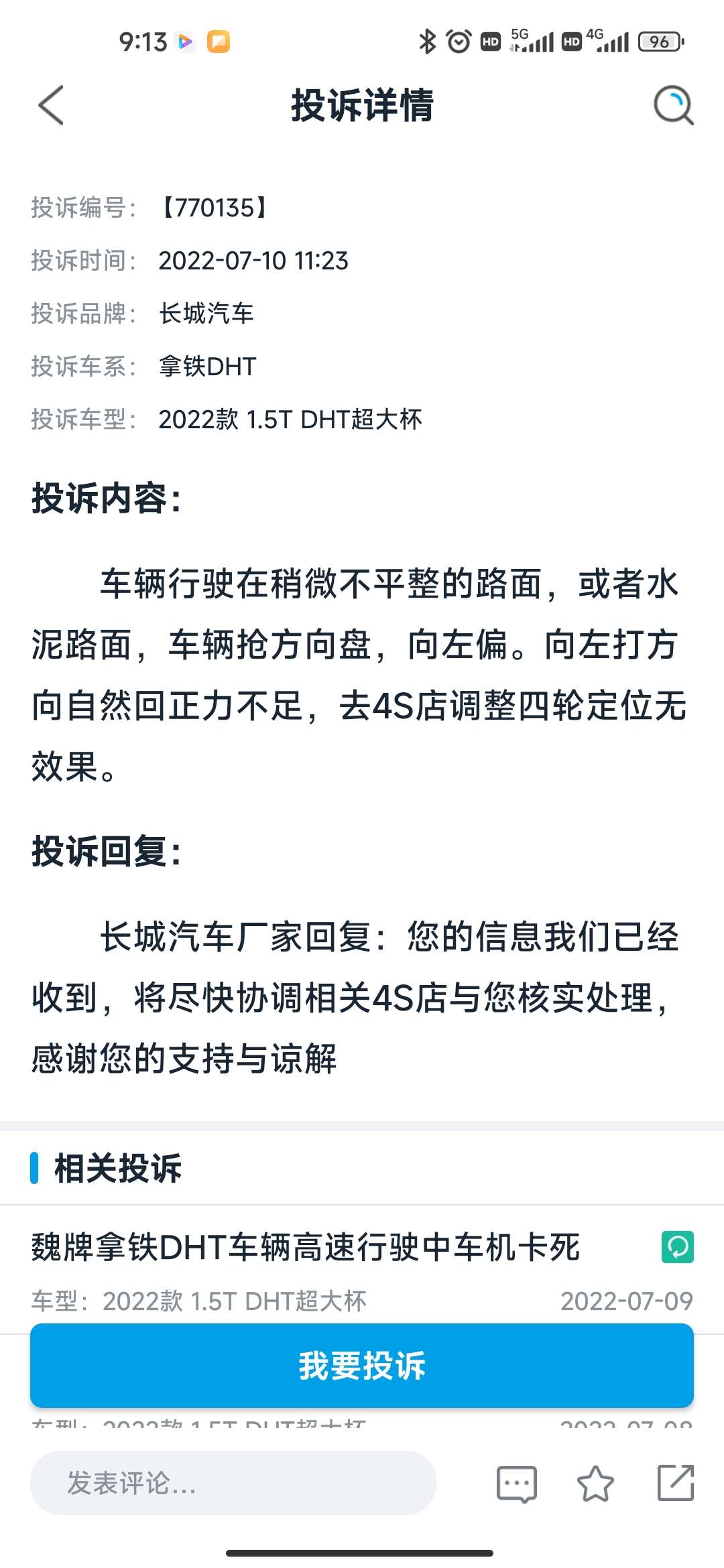Tap the 我要投诉 button
Screen dimensions: 724x1568
point(362,1366)
